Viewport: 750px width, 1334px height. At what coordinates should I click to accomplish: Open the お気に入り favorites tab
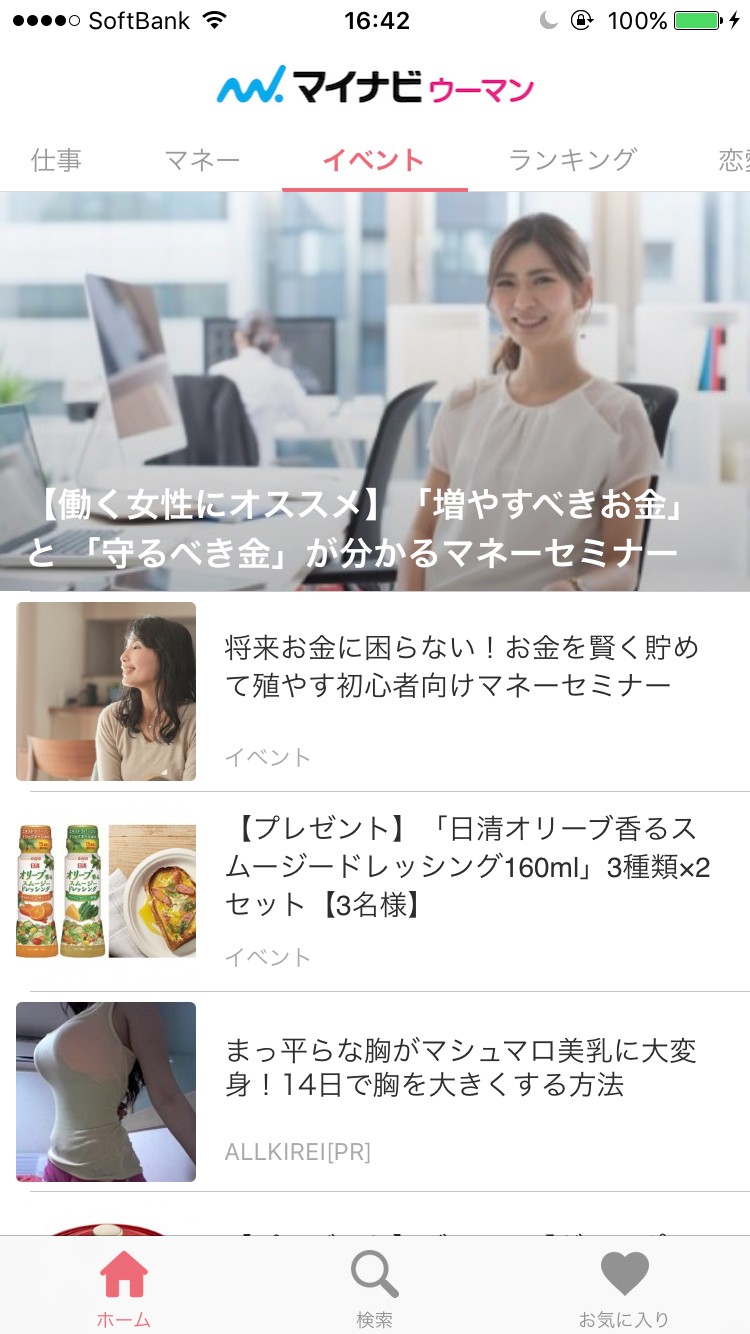pos(624,1288)
